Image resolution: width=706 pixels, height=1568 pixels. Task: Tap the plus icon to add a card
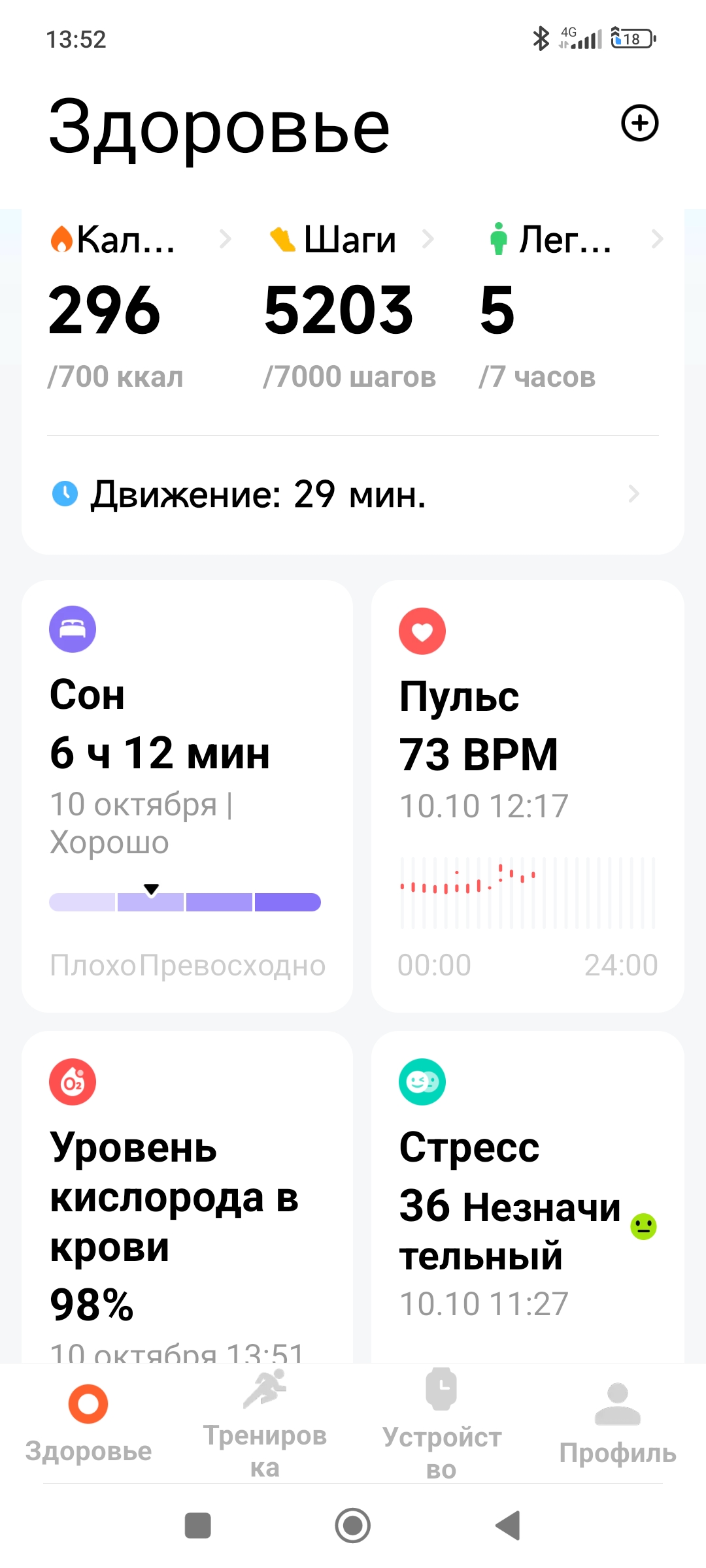pos(639,124)
